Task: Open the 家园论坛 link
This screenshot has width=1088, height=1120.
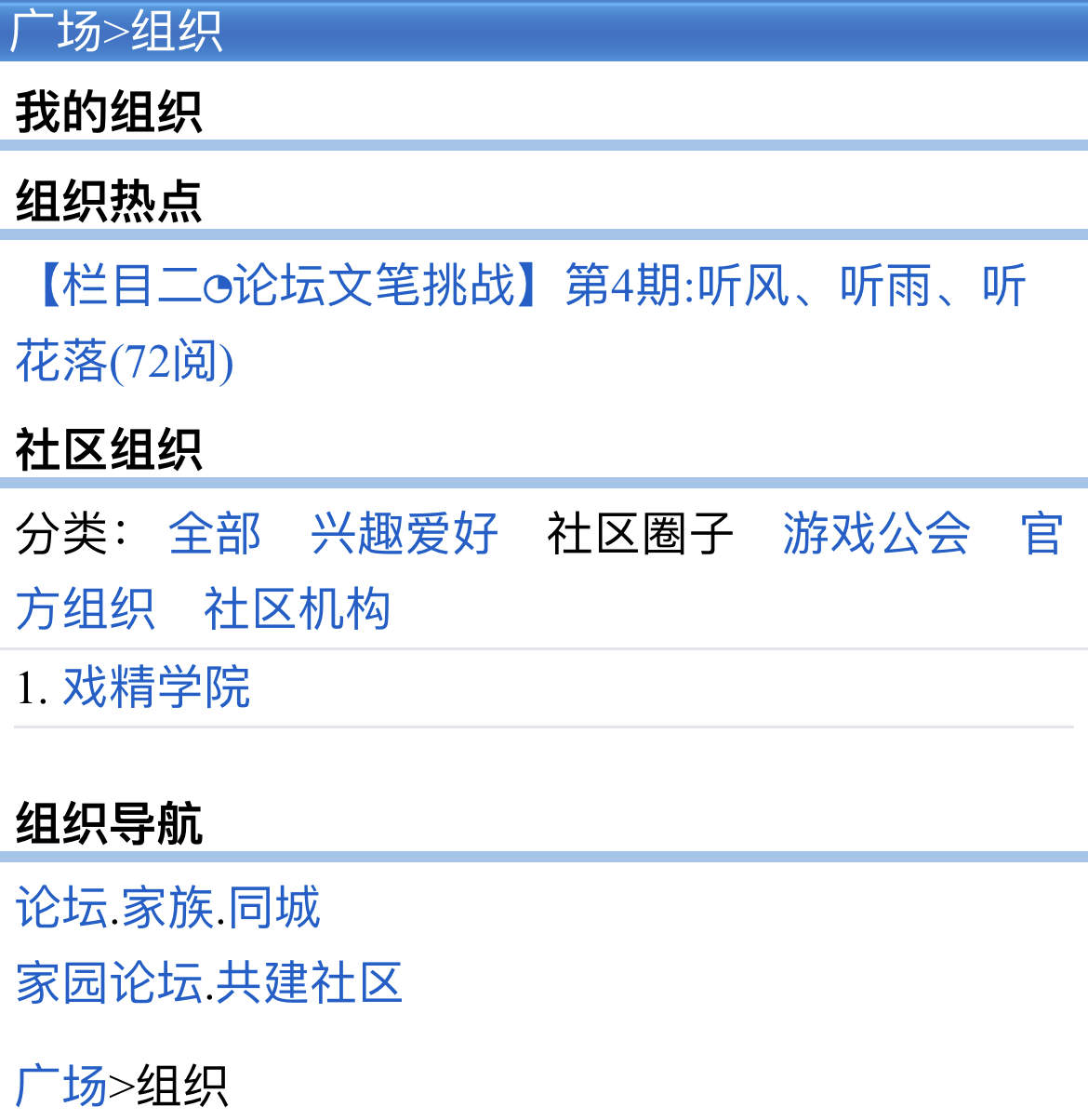Action: (x=110, y=983)
